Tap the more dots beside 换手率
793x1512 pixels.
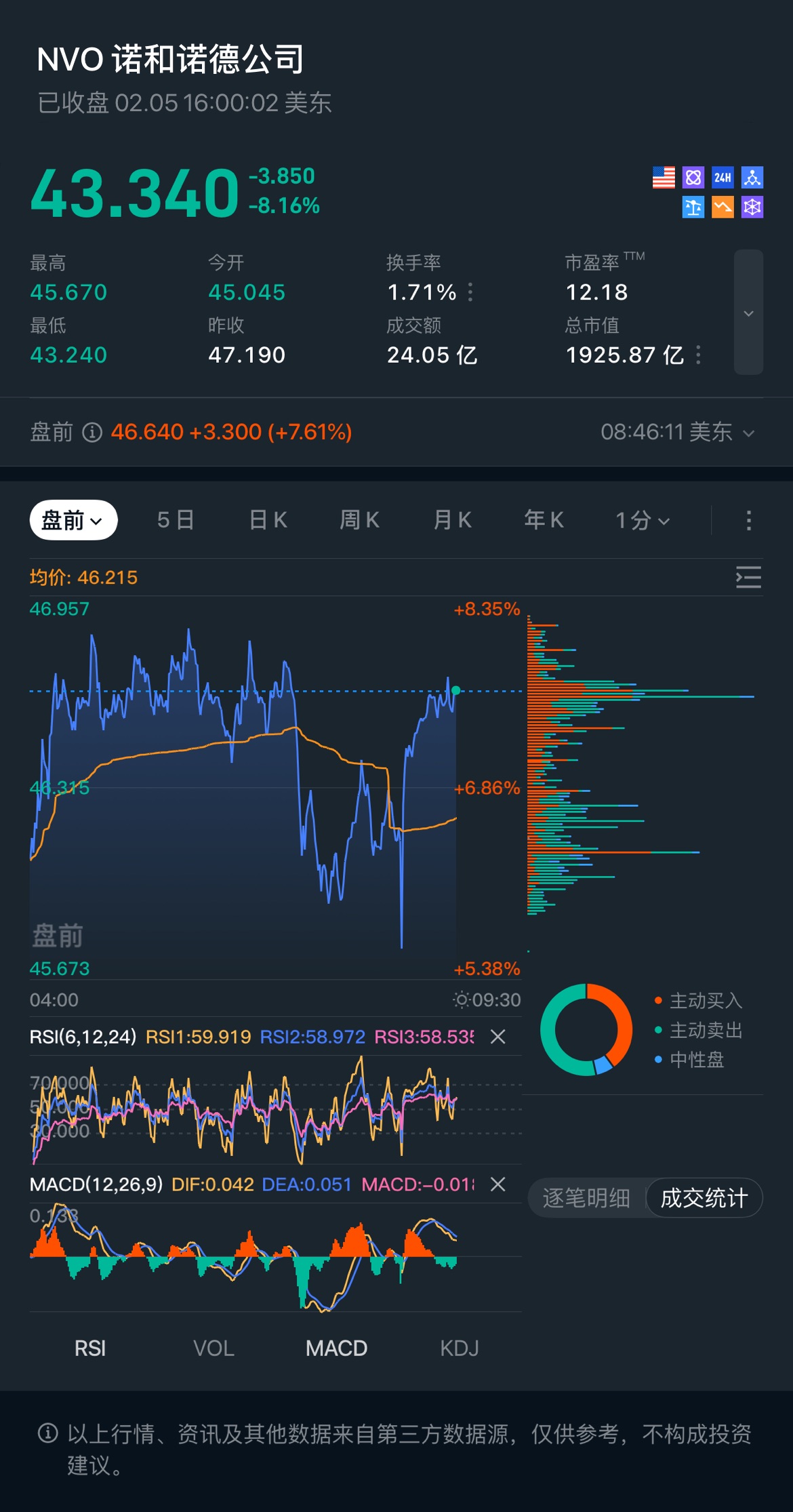coord(470,292)
